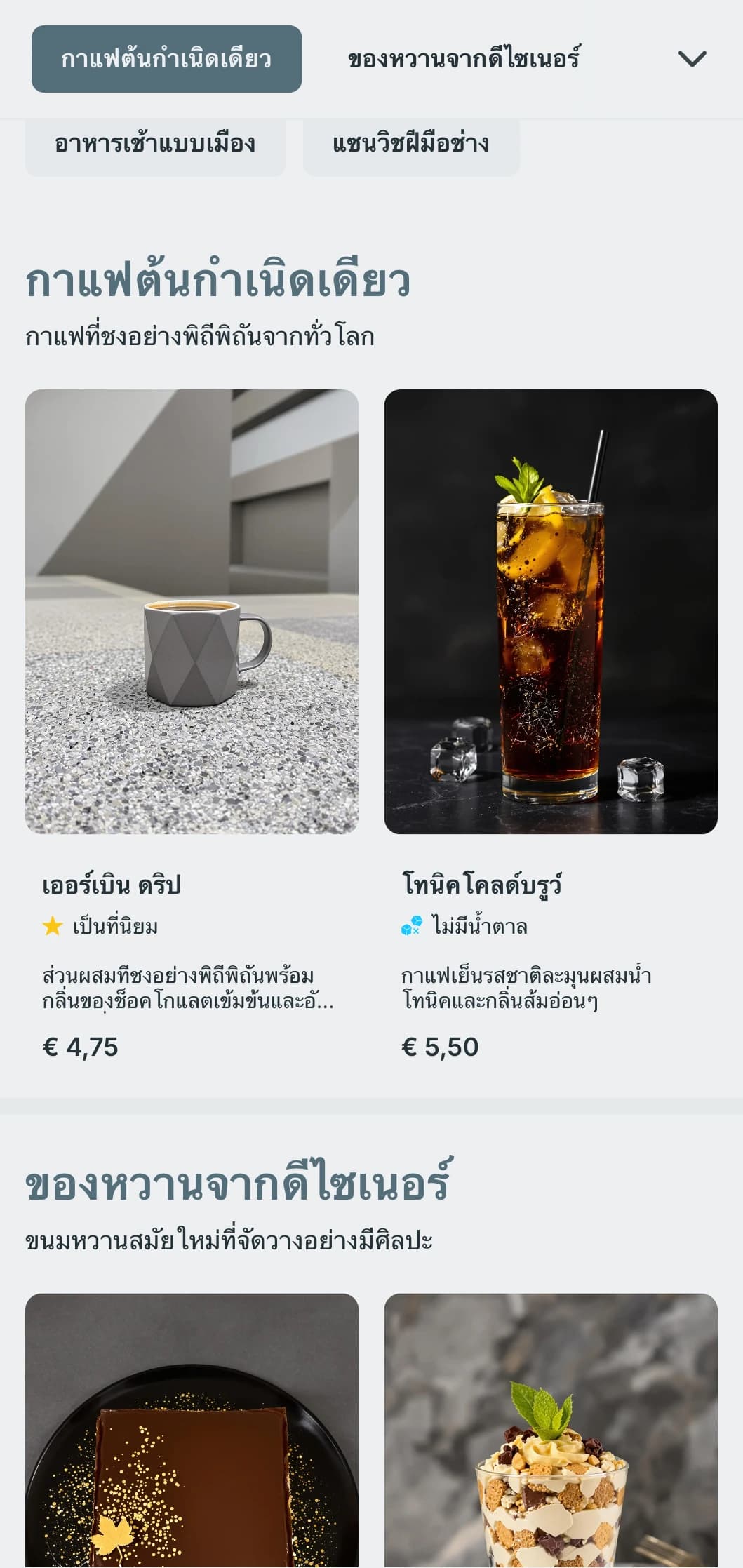Click the star icon on เออร์เบิน ดริป
Image resolution: width=743 pixels, height=1568 pixels.
pyautogui.click(x=52, y=925)
